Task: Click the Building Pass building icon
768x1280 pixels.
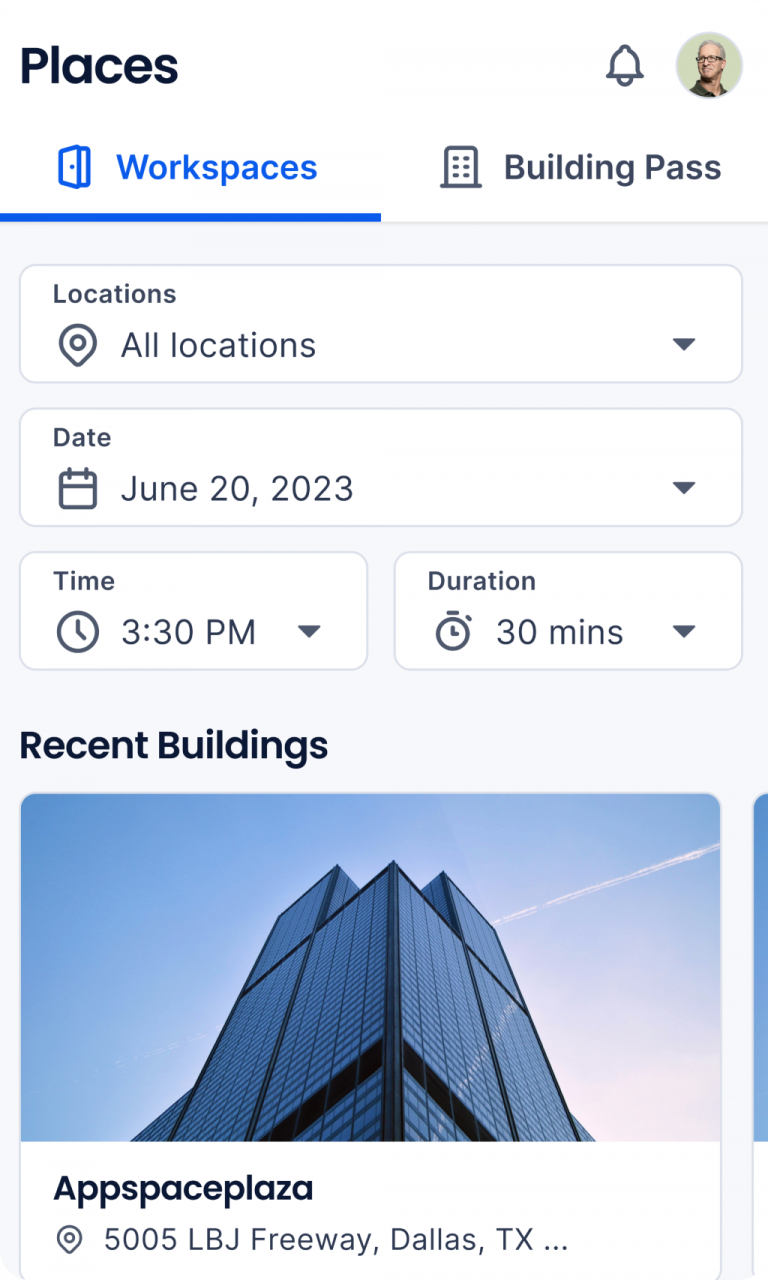Action: [461, 166]
